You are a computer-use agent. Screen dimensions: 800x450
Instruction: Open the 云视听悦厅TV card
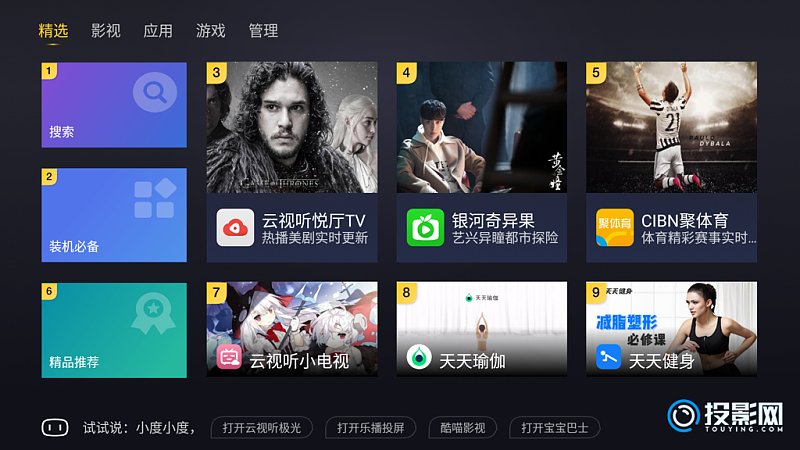coord(292,162)
